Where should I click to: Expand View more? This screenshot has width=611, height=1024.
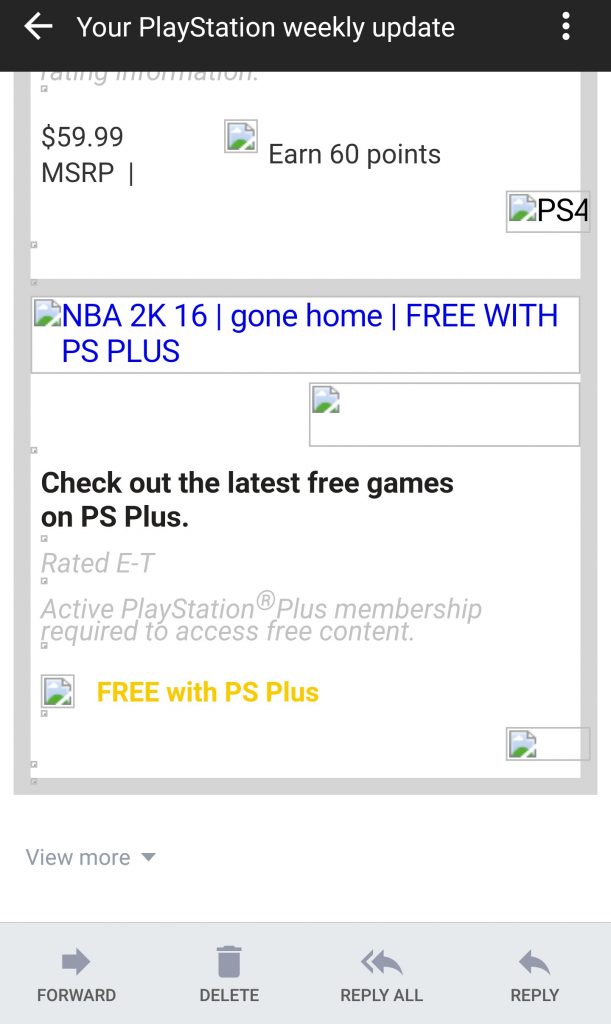[x=91, y=857]
